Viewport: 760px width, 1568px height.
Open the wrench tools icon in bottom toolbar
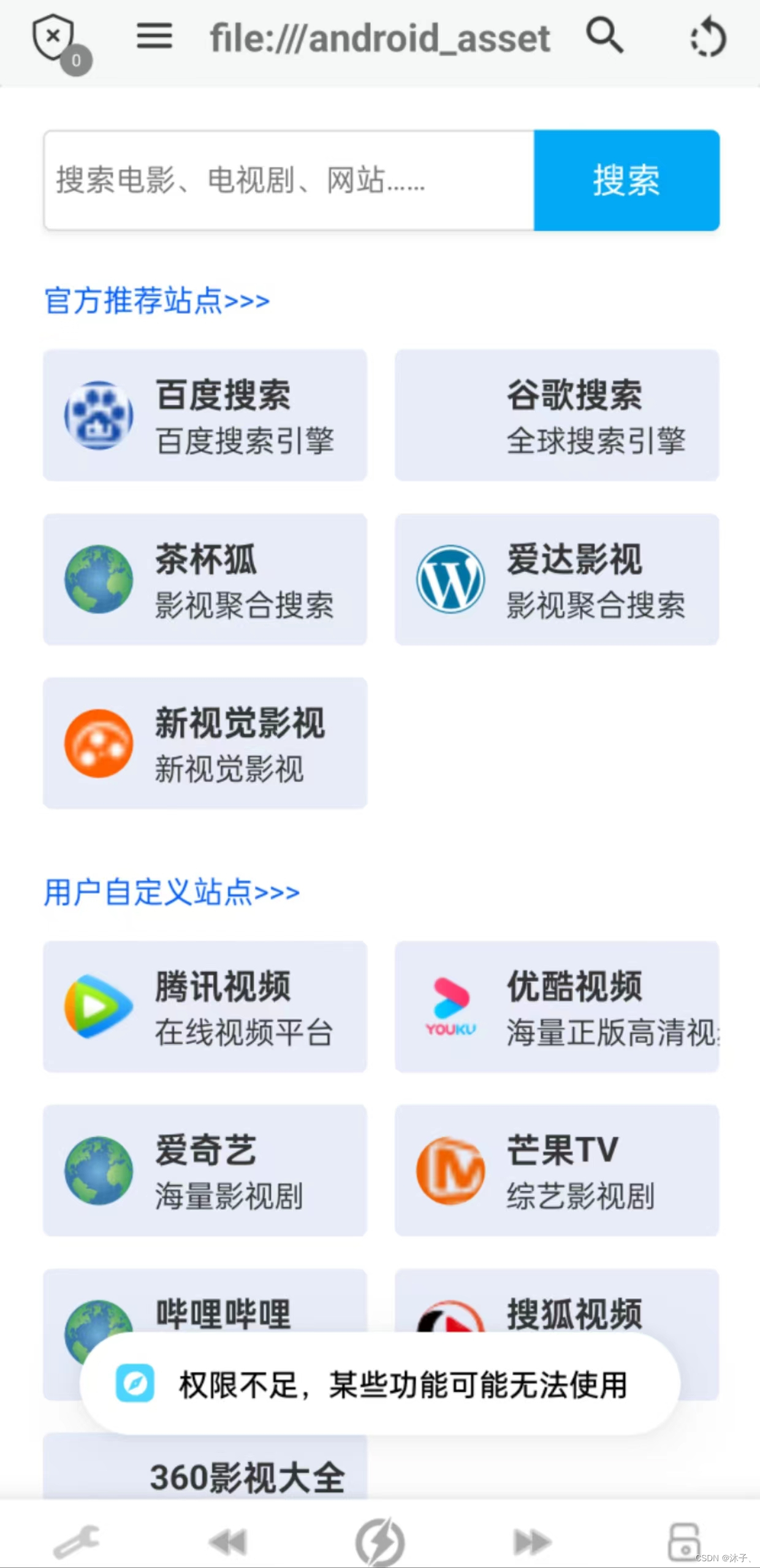click(76, 1541)
